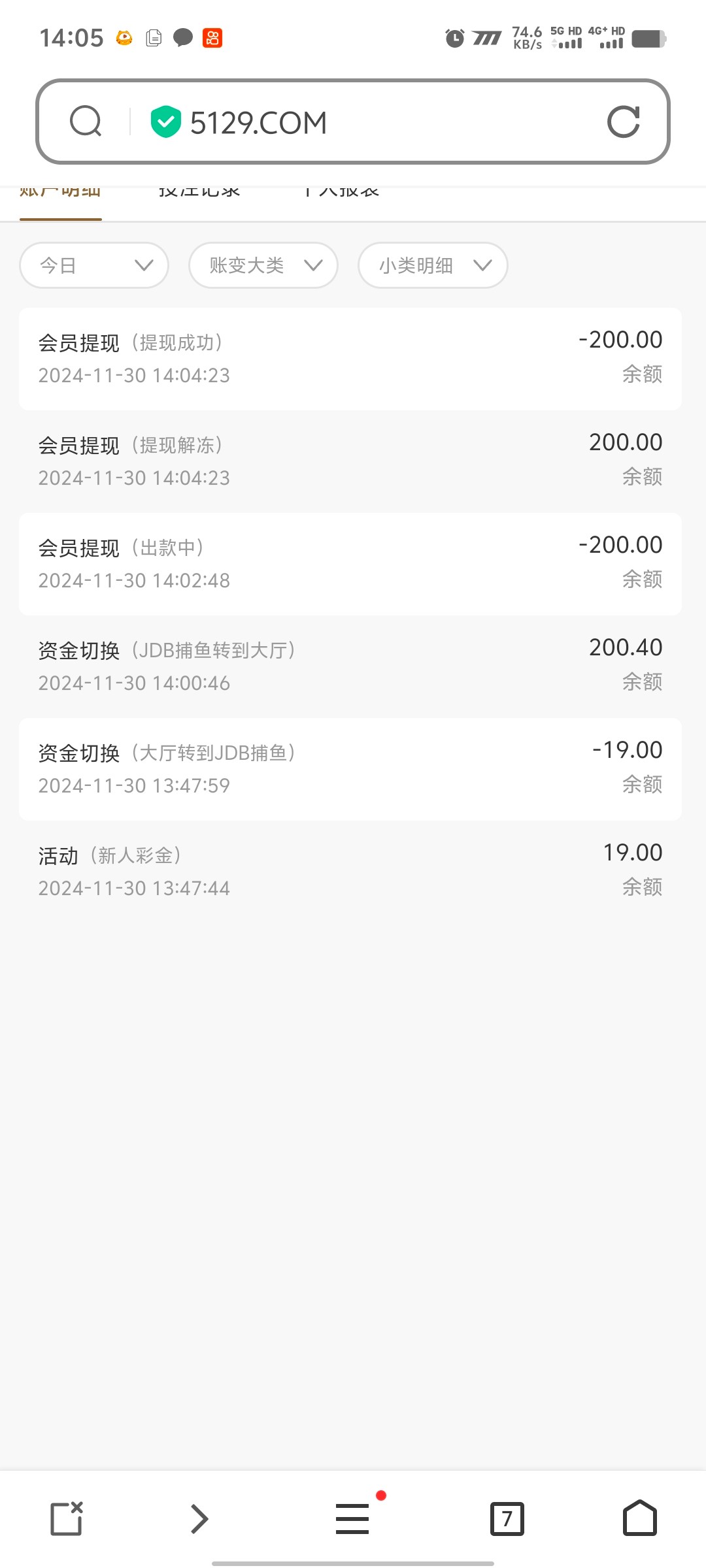This screenshot has height=1568, width=706.
Task: Switch to the 个人报表 tab
Action: (341, 191)
